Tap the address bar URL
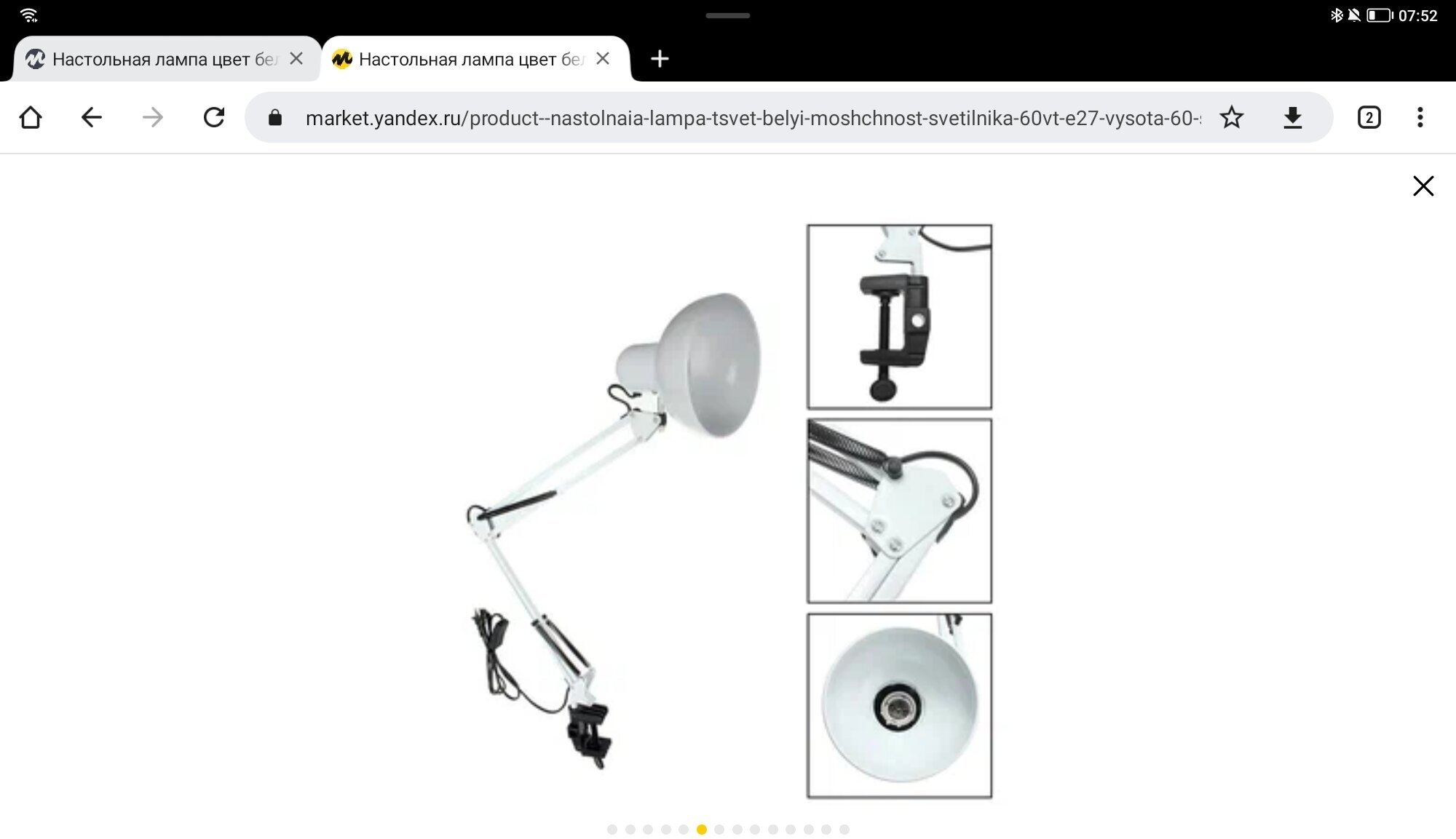 750,118
